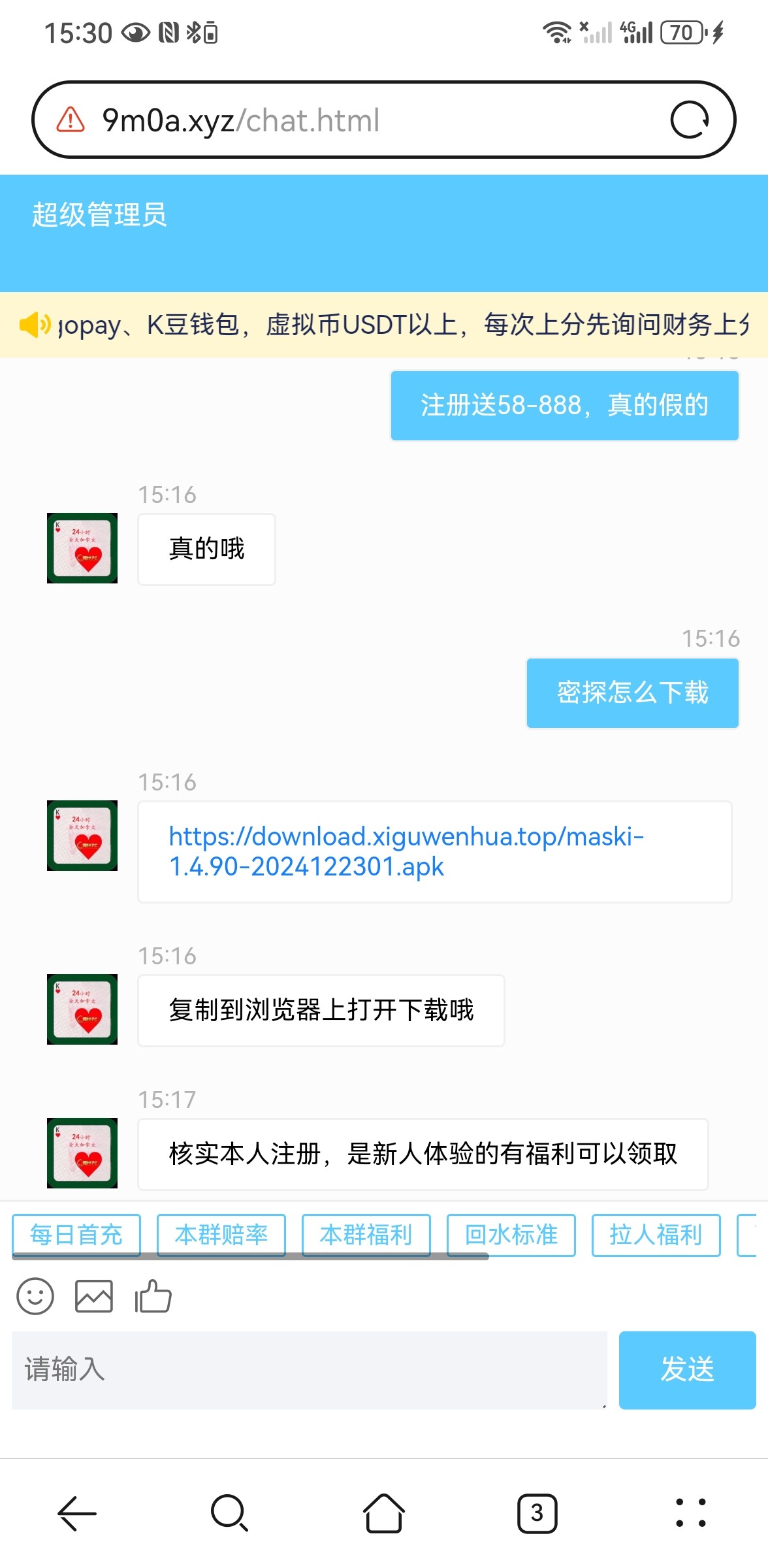
Task: Send a thumbs-up like
Action: (153, 1296)
